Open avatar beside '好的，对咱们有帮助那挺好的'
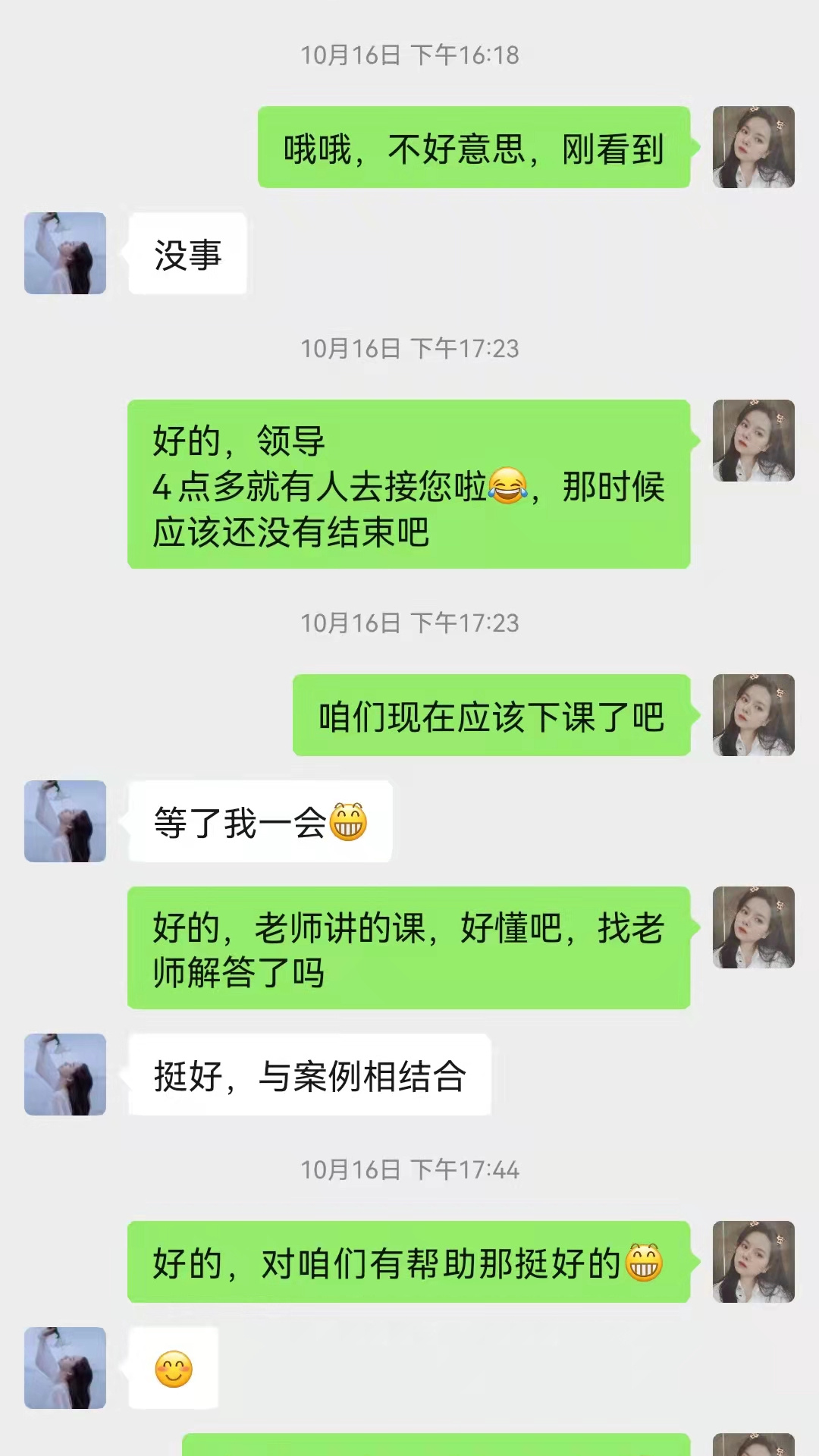The image size is (819, 1456). 753,1262
